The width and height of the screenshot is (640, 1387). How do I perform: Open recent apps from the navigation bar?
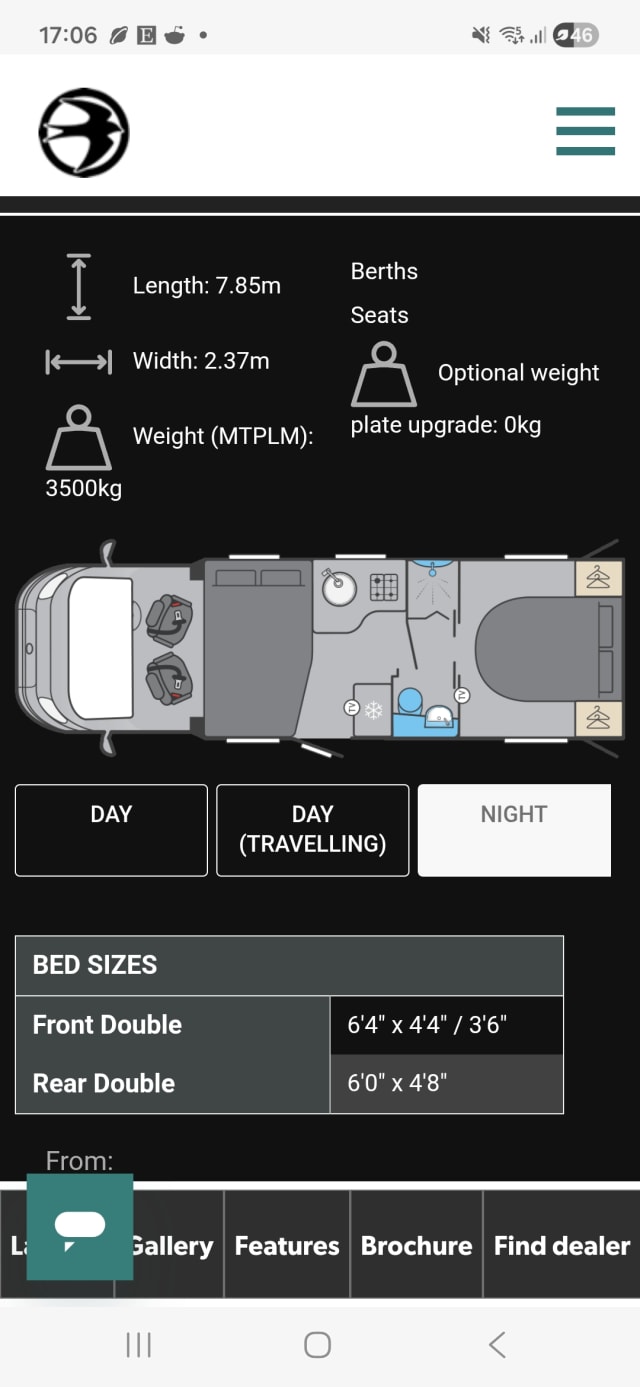[139, 1345]
